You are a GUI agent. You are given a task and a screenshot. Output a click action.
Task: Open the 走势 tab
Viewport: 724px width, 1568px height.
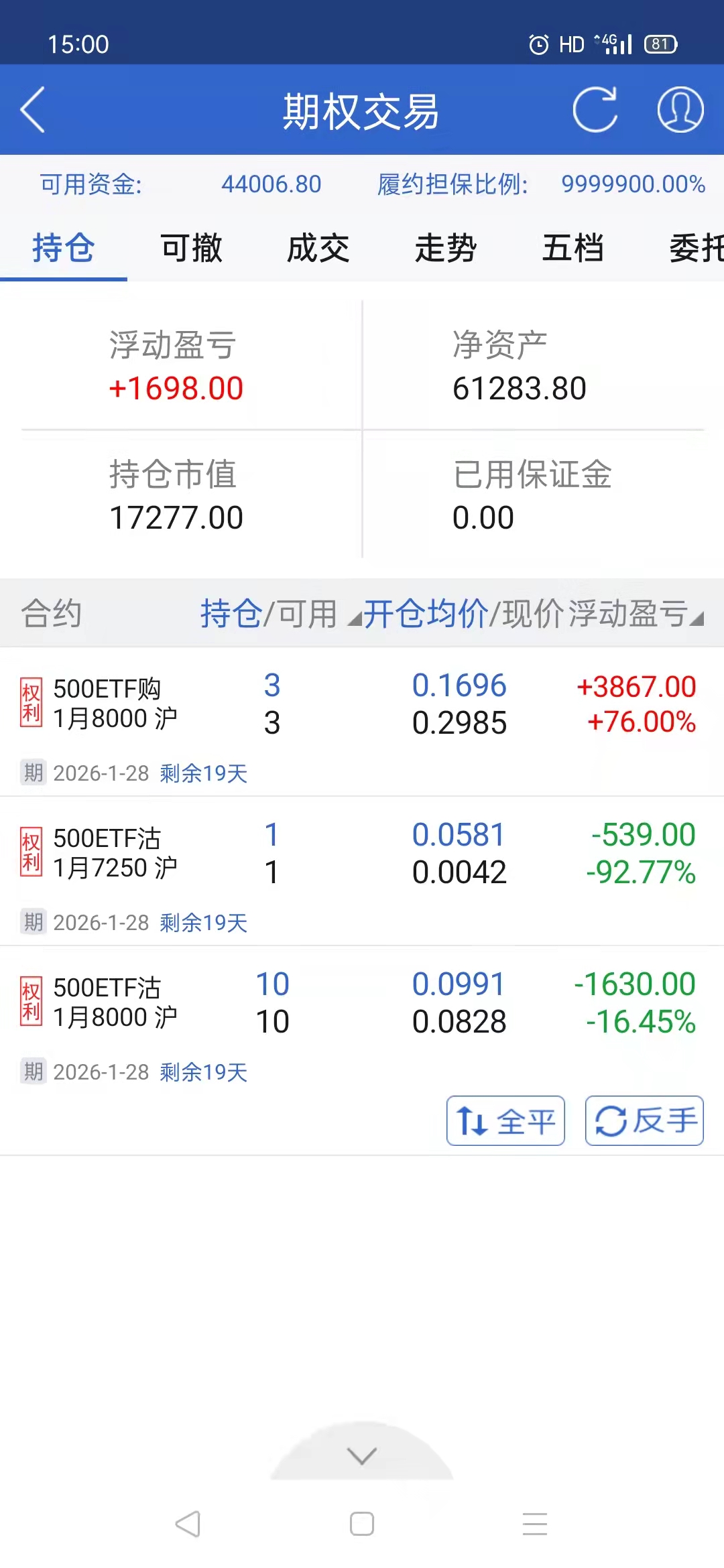click(446, 249)
